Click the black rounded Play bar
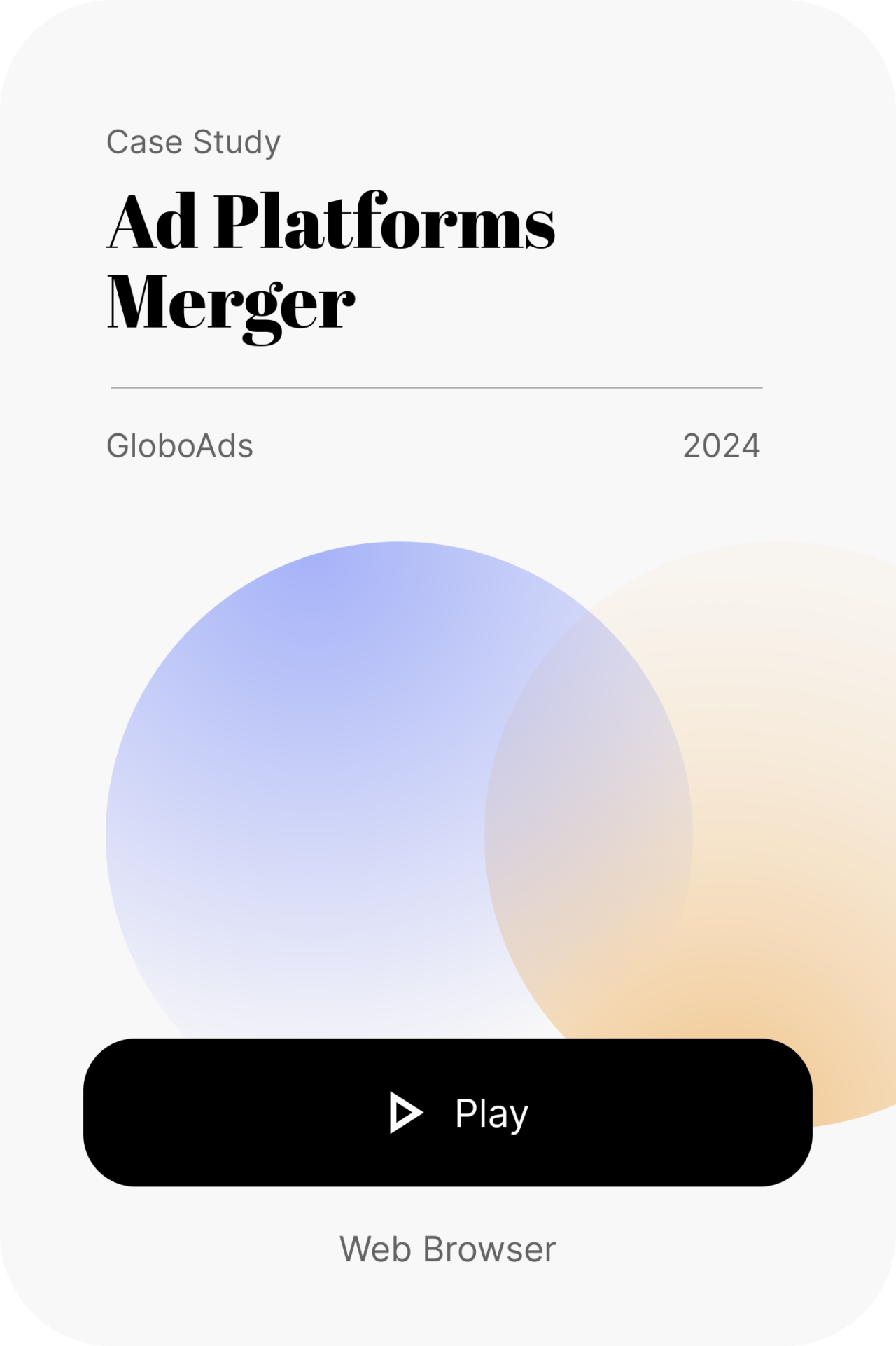 coord(448,1113)
